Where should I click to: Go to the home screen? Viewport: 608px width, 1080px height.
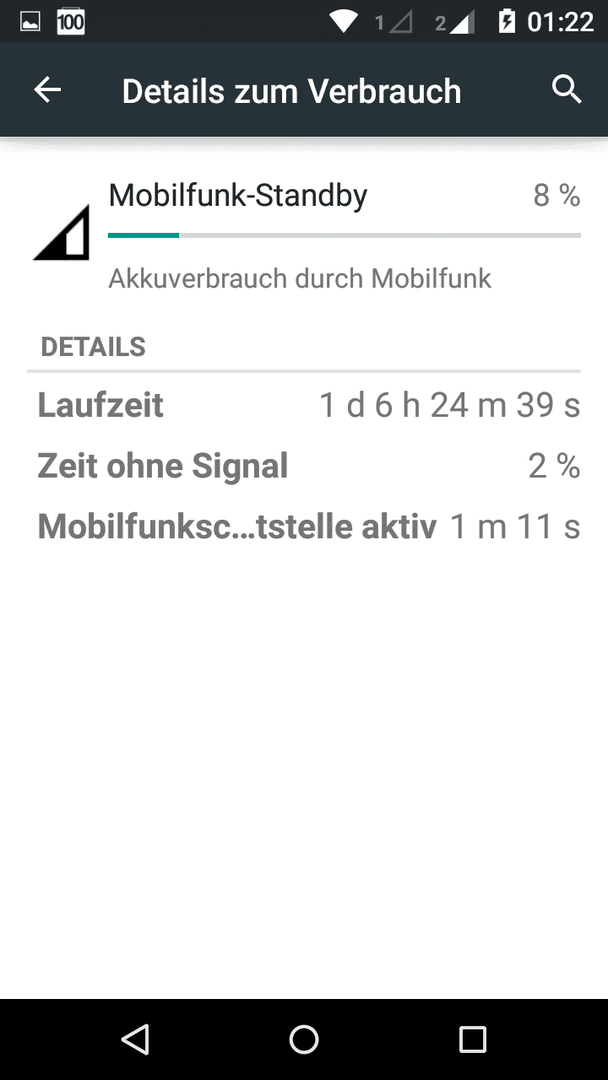pyautogui.click(x=304, y=1039)
